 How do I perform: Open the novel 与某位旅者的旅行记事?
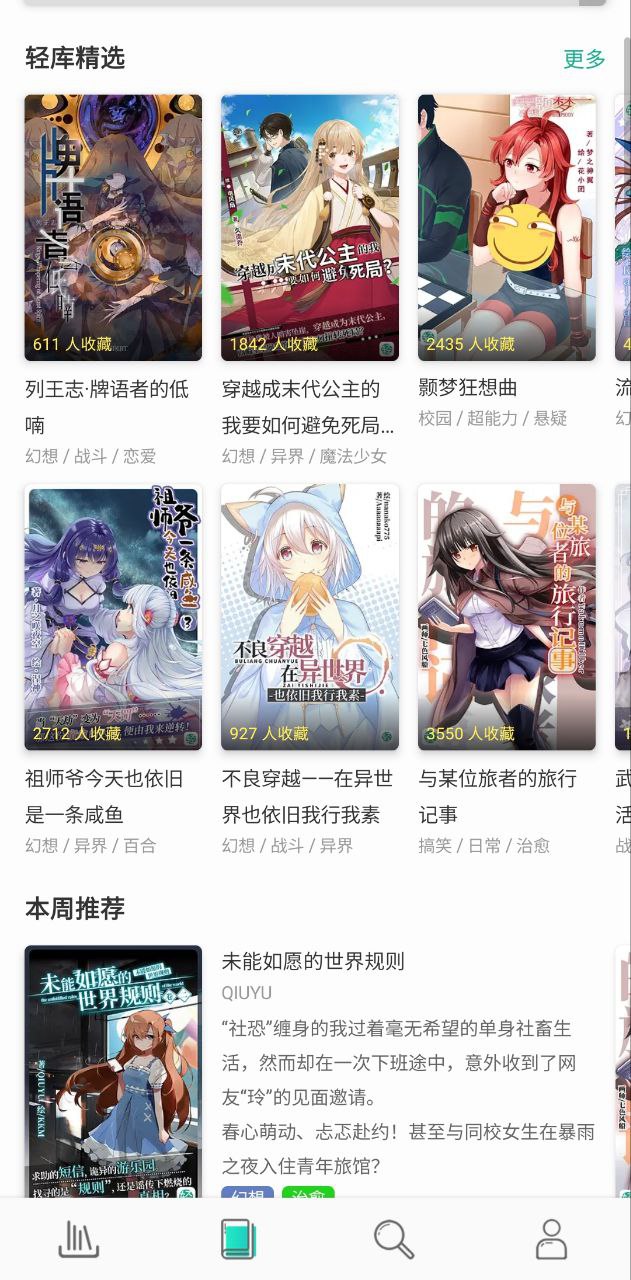pyautogui.click(x=506, y=617)
